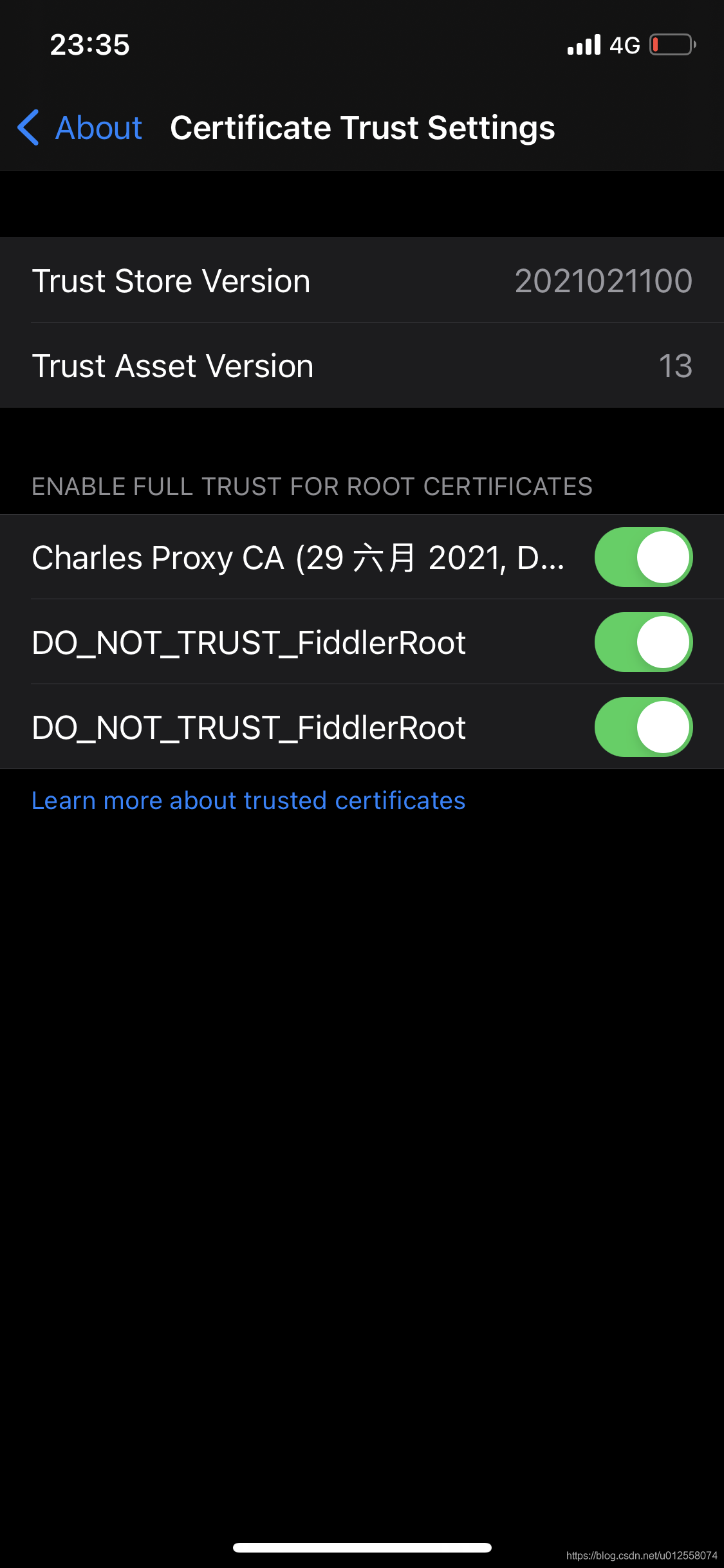724x1568 pixels.
Task: Open Learn more about trusted certificates
Action: point(248,801)
